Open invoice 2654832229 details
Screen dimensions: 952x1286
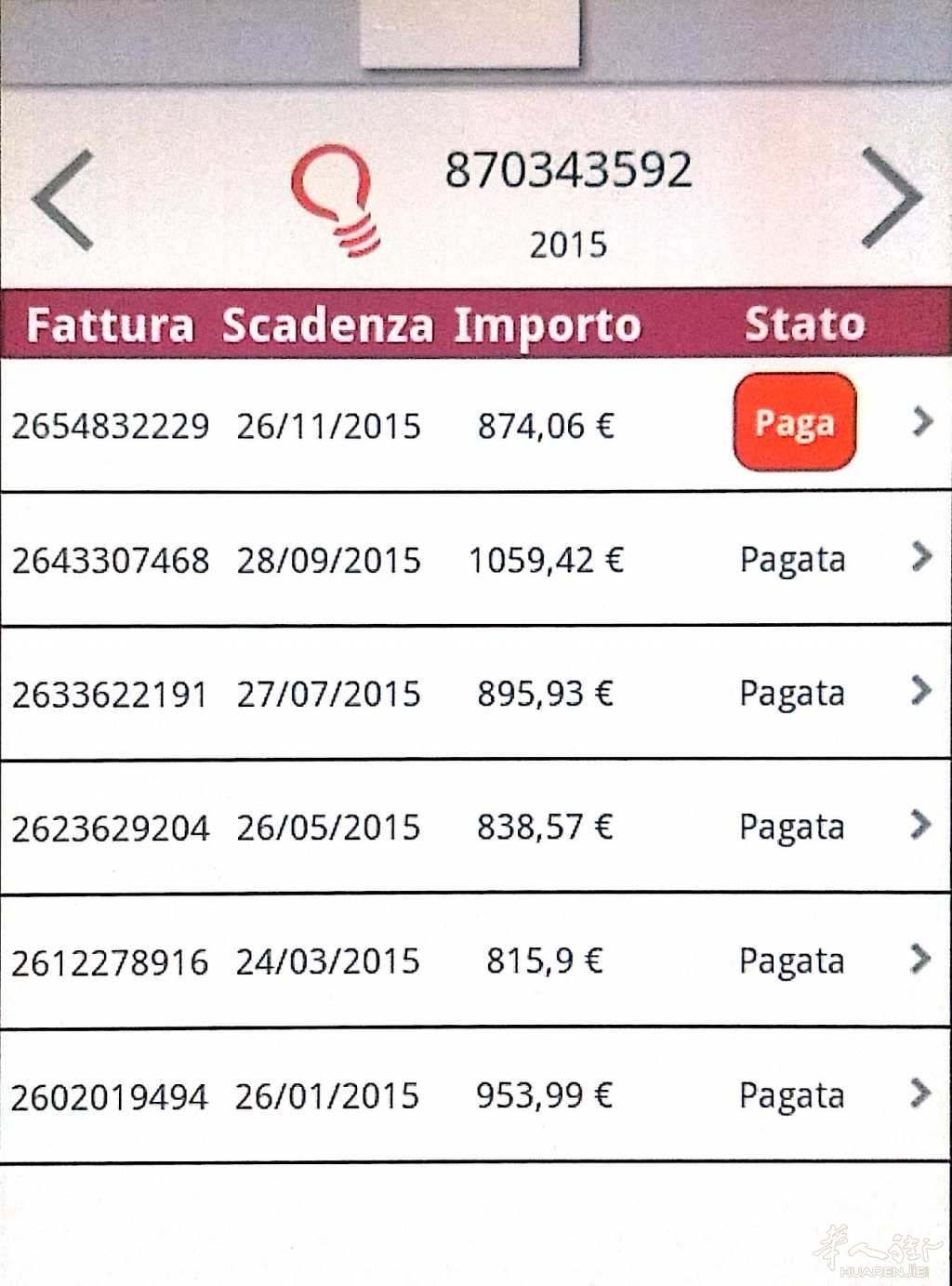point(921,422)
